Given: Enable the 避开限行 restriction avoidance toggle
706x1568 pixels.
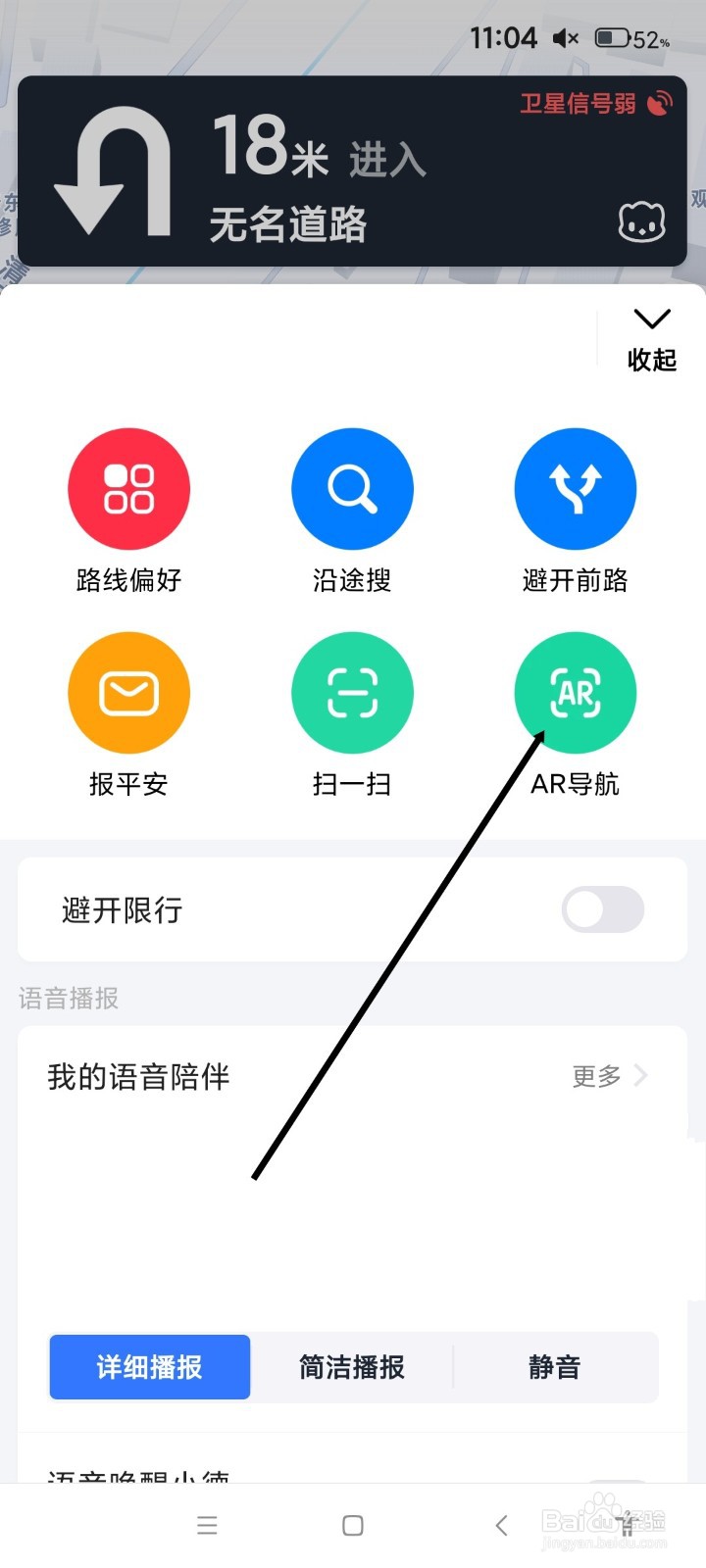Looking at the screenshot, I should [602, 909].
